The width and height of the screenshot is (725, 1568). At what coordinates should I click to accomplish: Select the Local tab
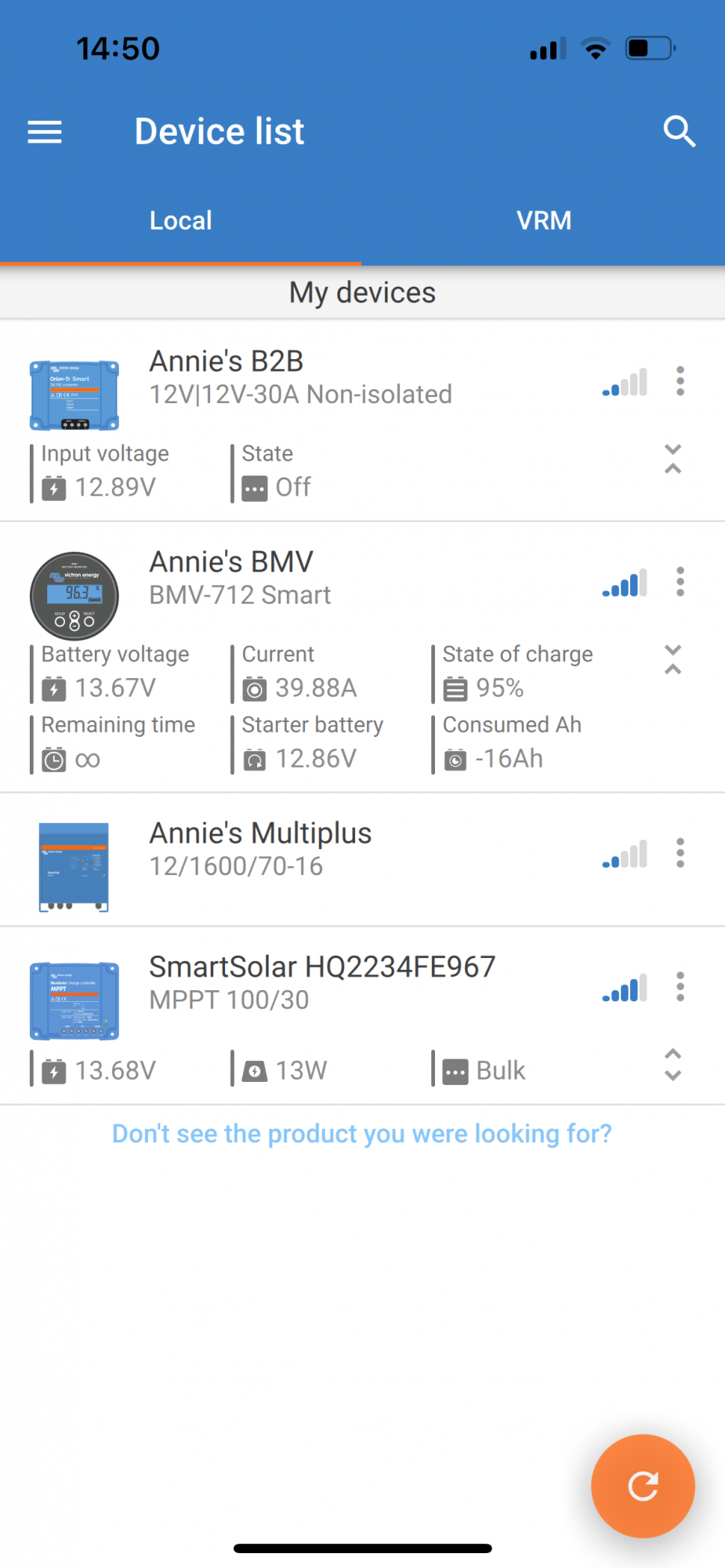pyautogui.click(x=180, y=221)
